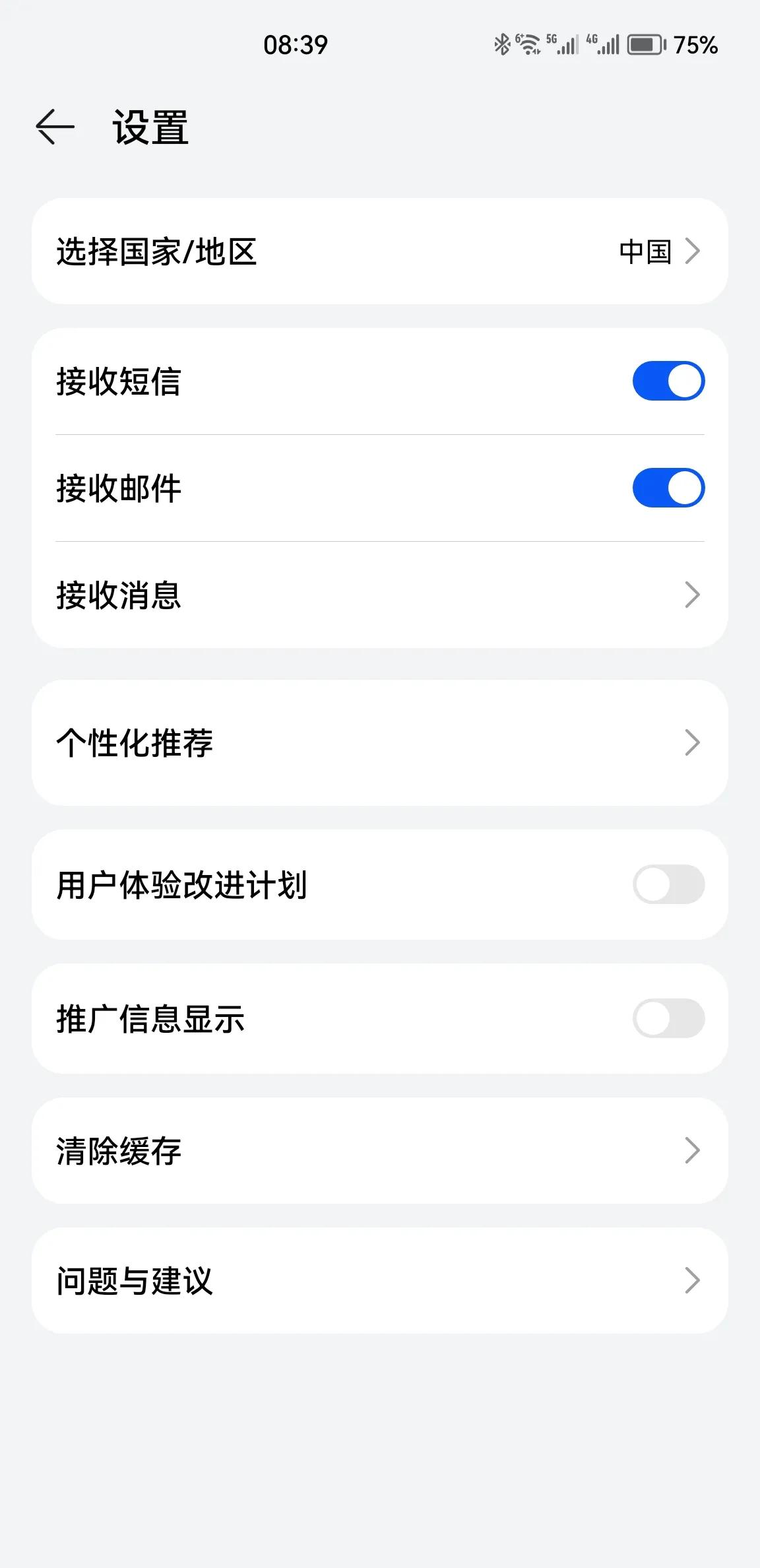Select 清除缓存 to clear the cache
Viewport: 760px width, 1568px height.
pos(380,1150)
